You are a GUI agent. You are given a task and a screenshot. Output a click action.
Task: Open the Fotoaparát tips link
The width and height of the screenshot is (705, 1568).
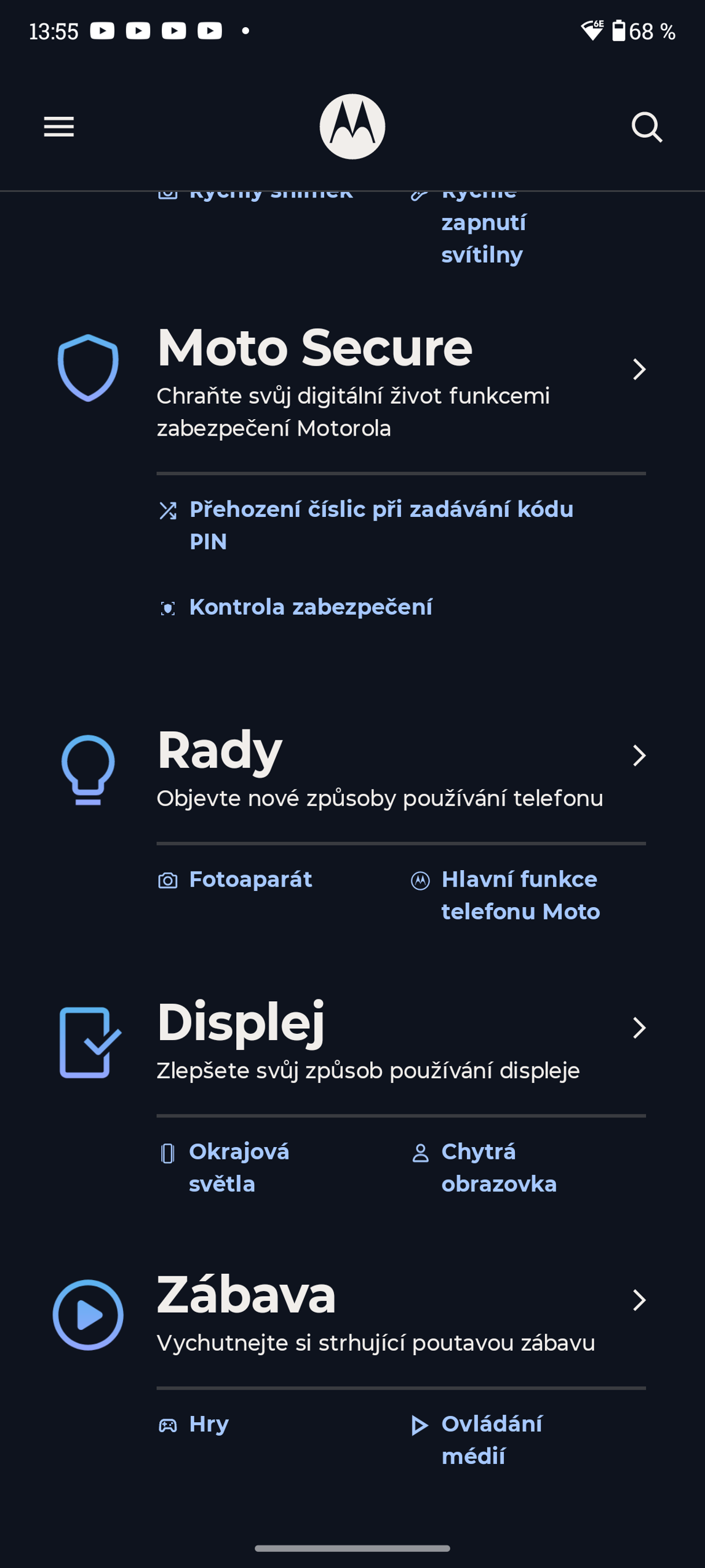250,879
